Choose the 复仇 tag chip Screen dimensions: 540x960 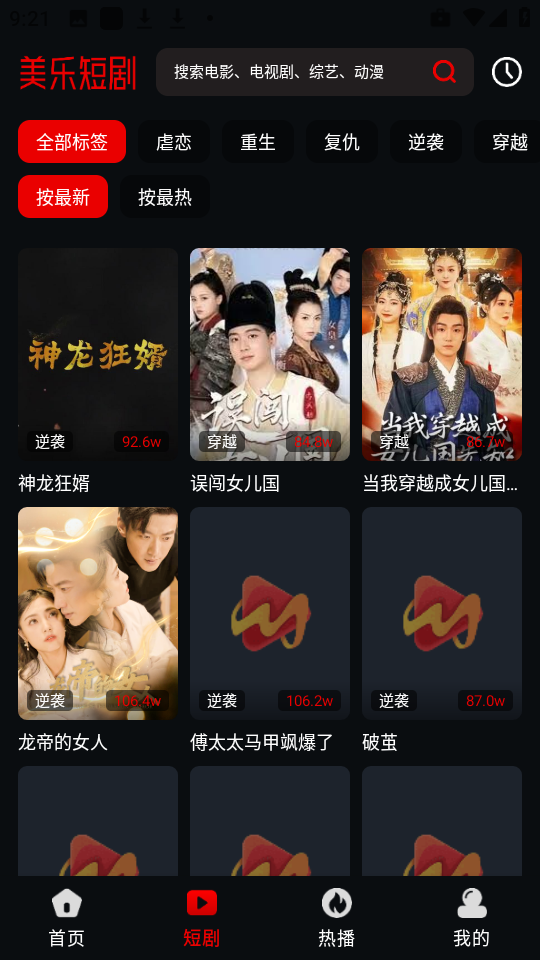(342, 141)
